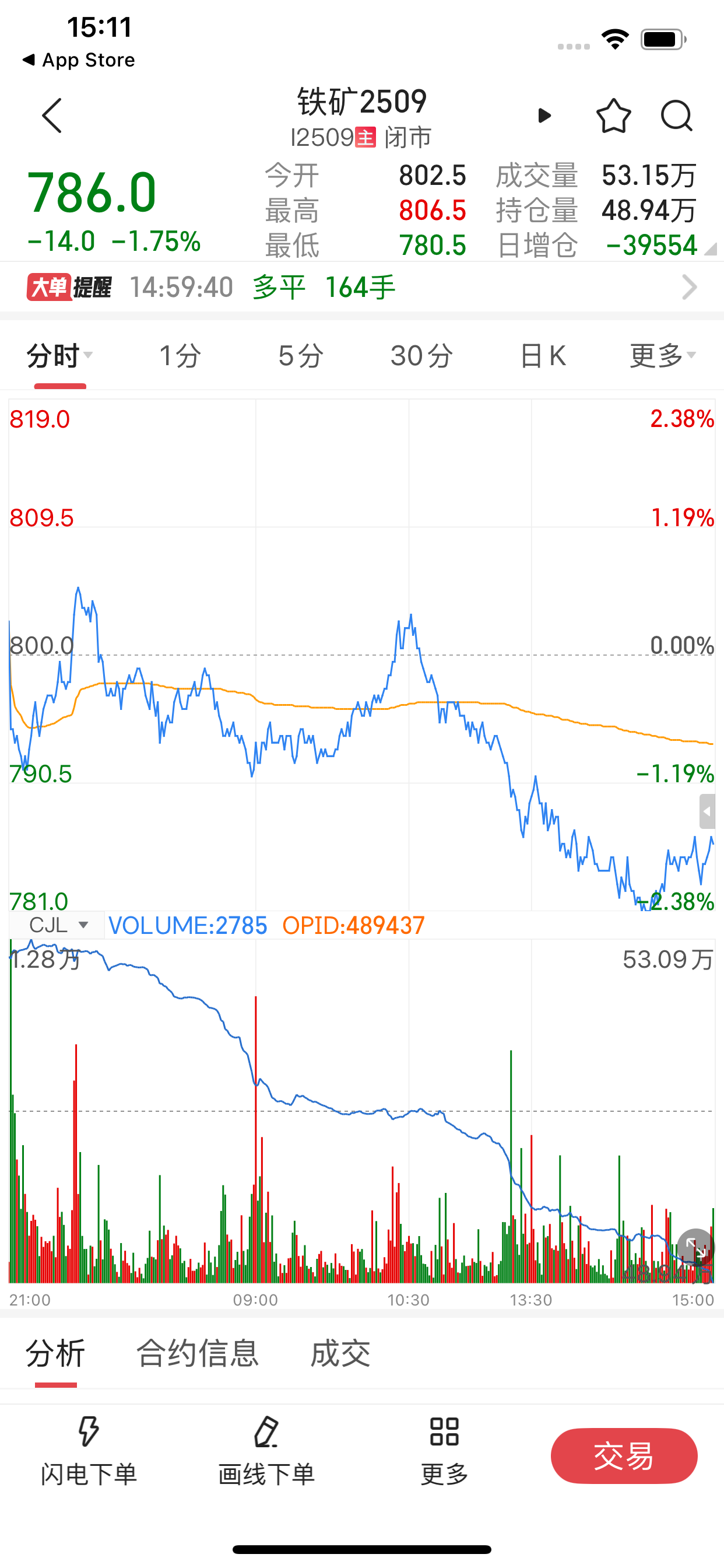Screen dimensions: 724x1568
Task: Open the 分析 tab
Action: (55, 1354)
